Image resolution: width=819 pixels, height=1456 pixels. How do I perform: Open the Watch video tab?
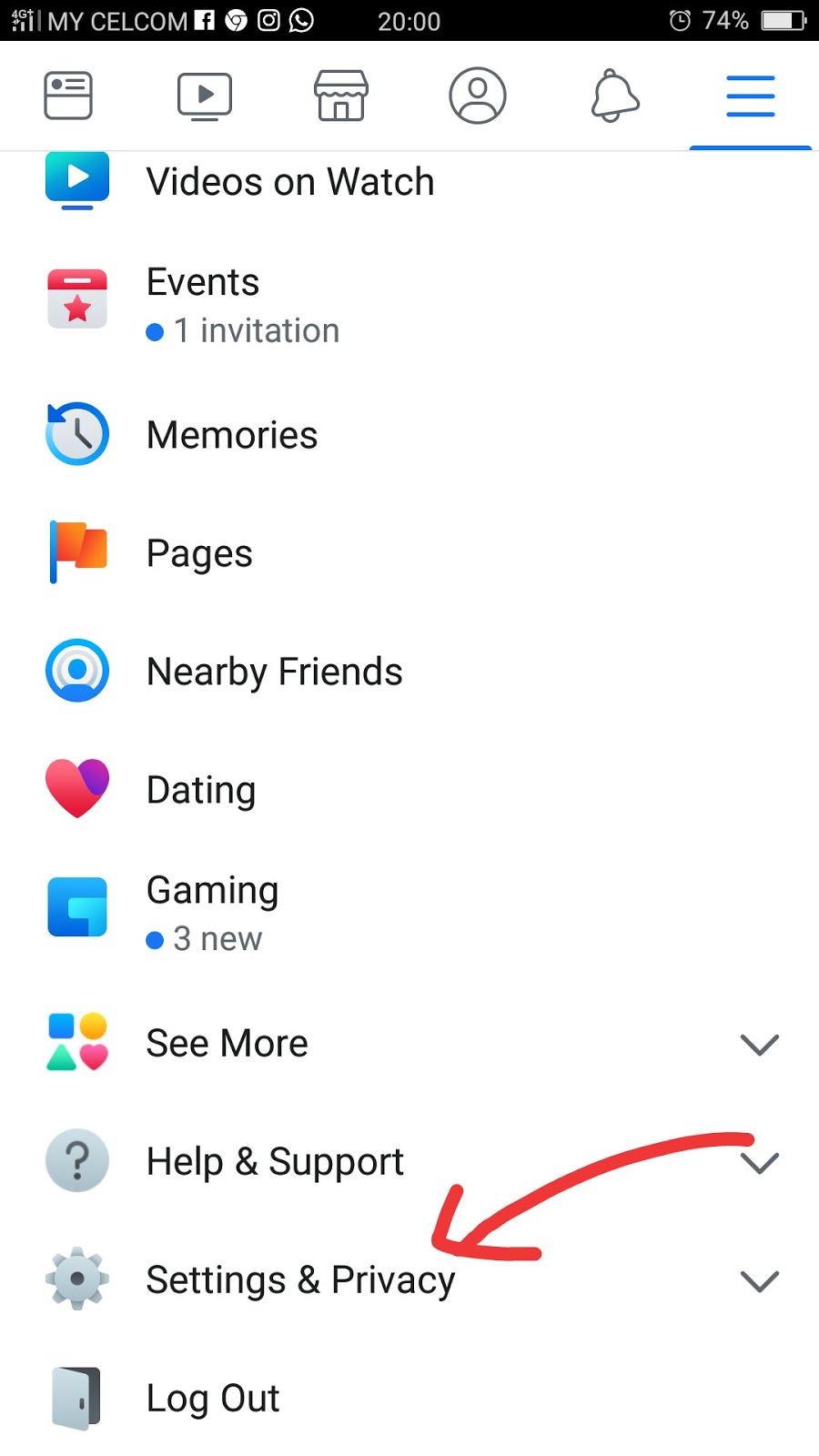(205, 96)
